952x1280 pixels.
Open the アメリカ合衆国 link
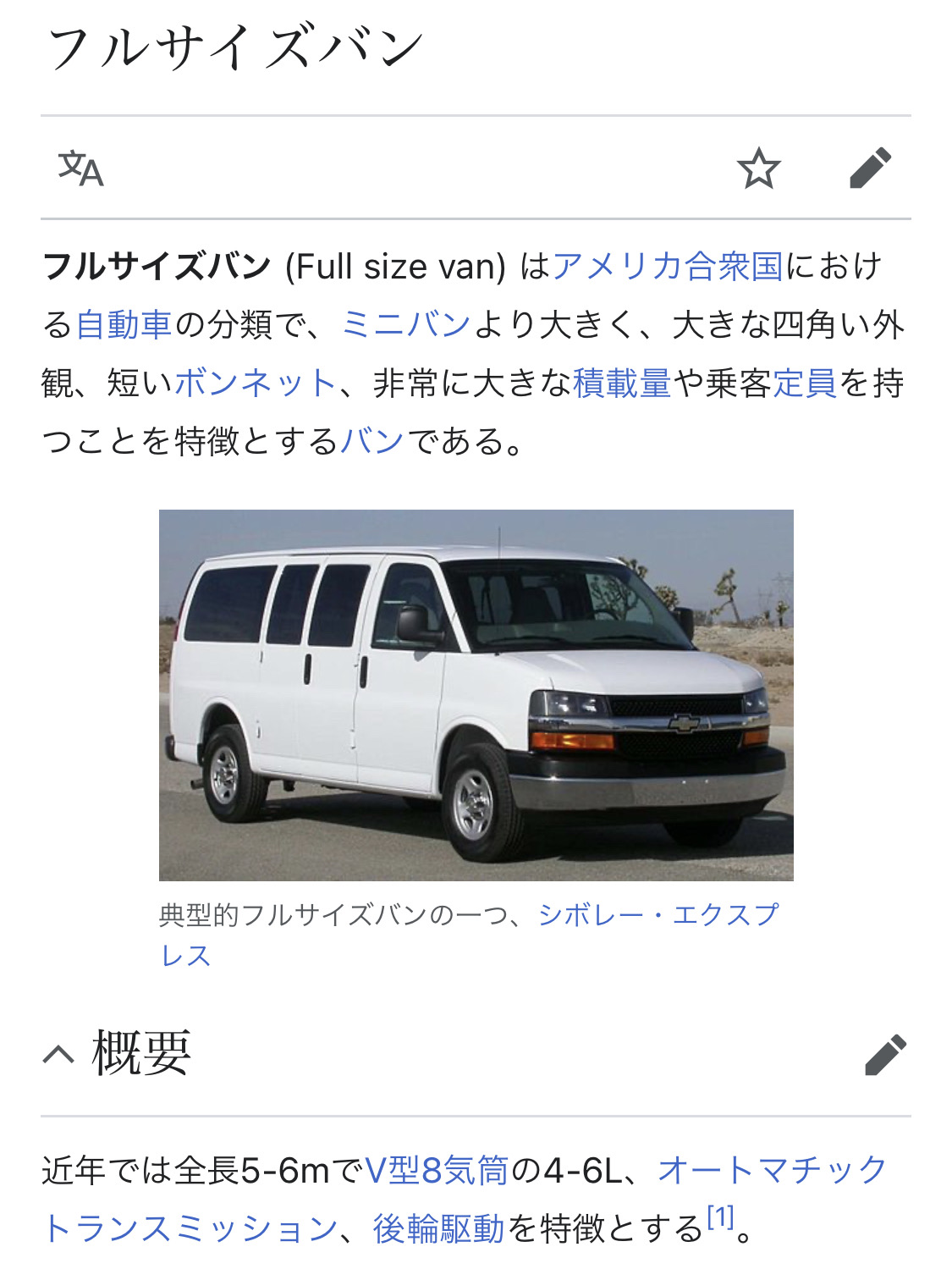668,267
